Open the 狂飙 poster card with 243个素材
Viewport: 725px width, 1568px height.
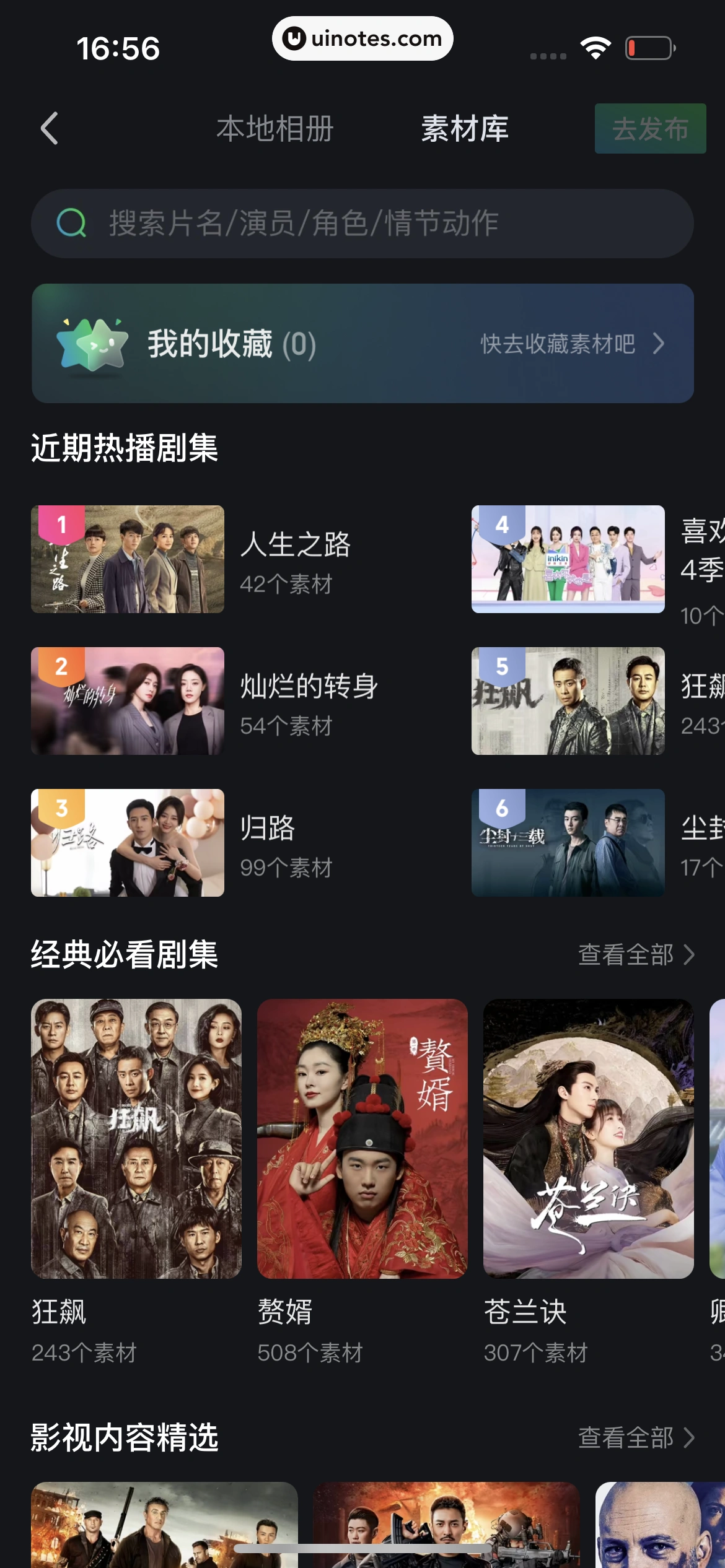click(x=136, y=1138)
